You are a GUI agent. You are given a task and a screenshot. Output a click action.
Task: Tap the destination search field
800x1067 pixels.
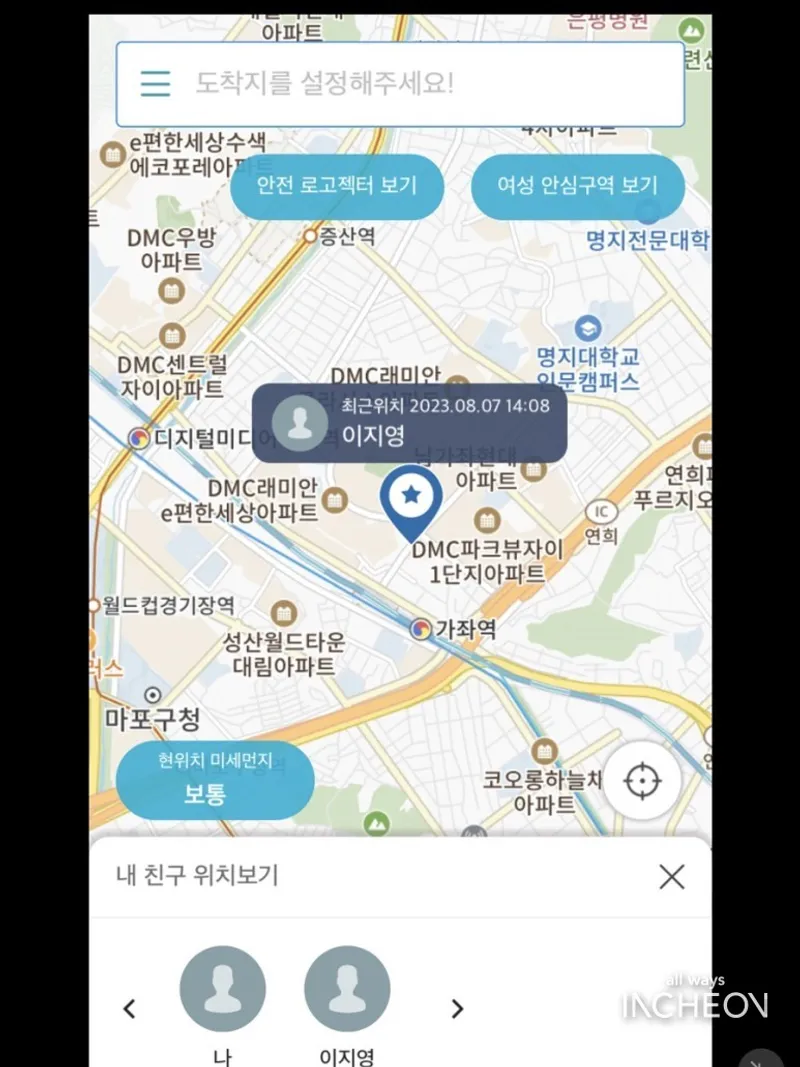click(420, 83)
